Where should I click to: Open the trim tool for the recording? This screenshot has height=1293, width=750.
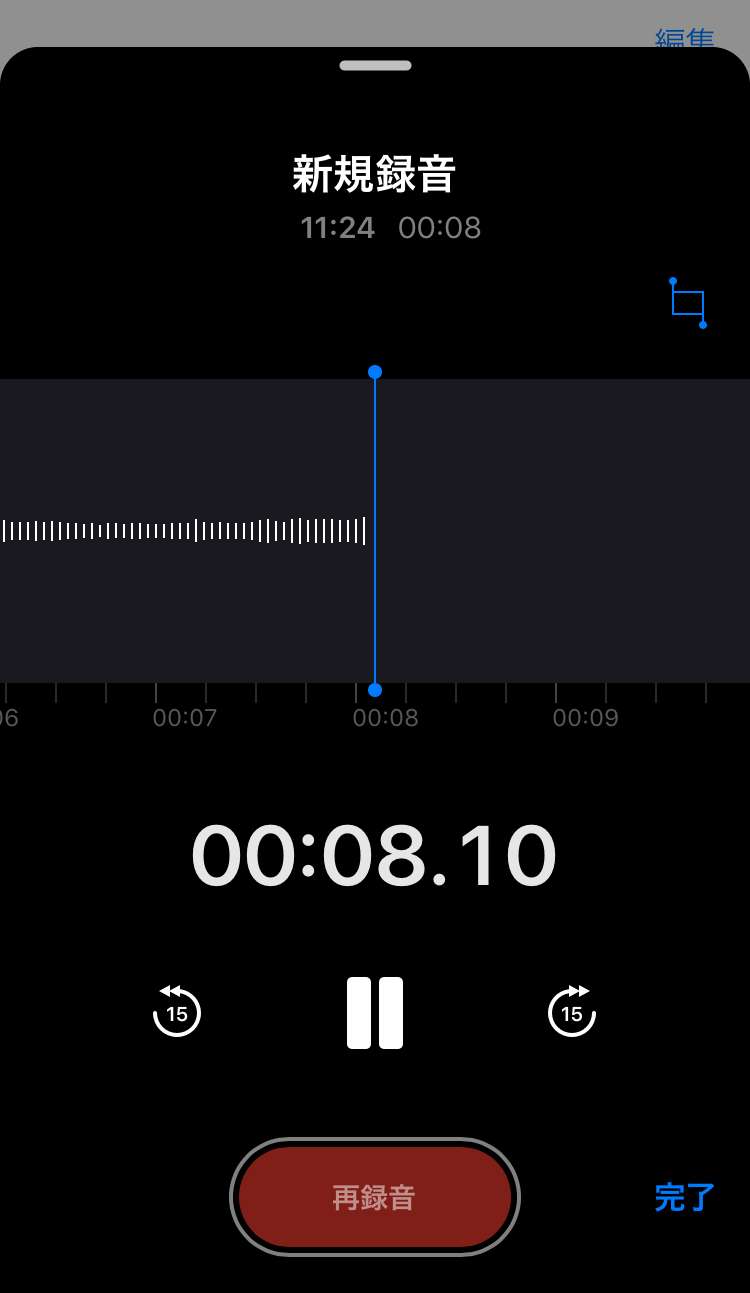[x=688, y=303]
